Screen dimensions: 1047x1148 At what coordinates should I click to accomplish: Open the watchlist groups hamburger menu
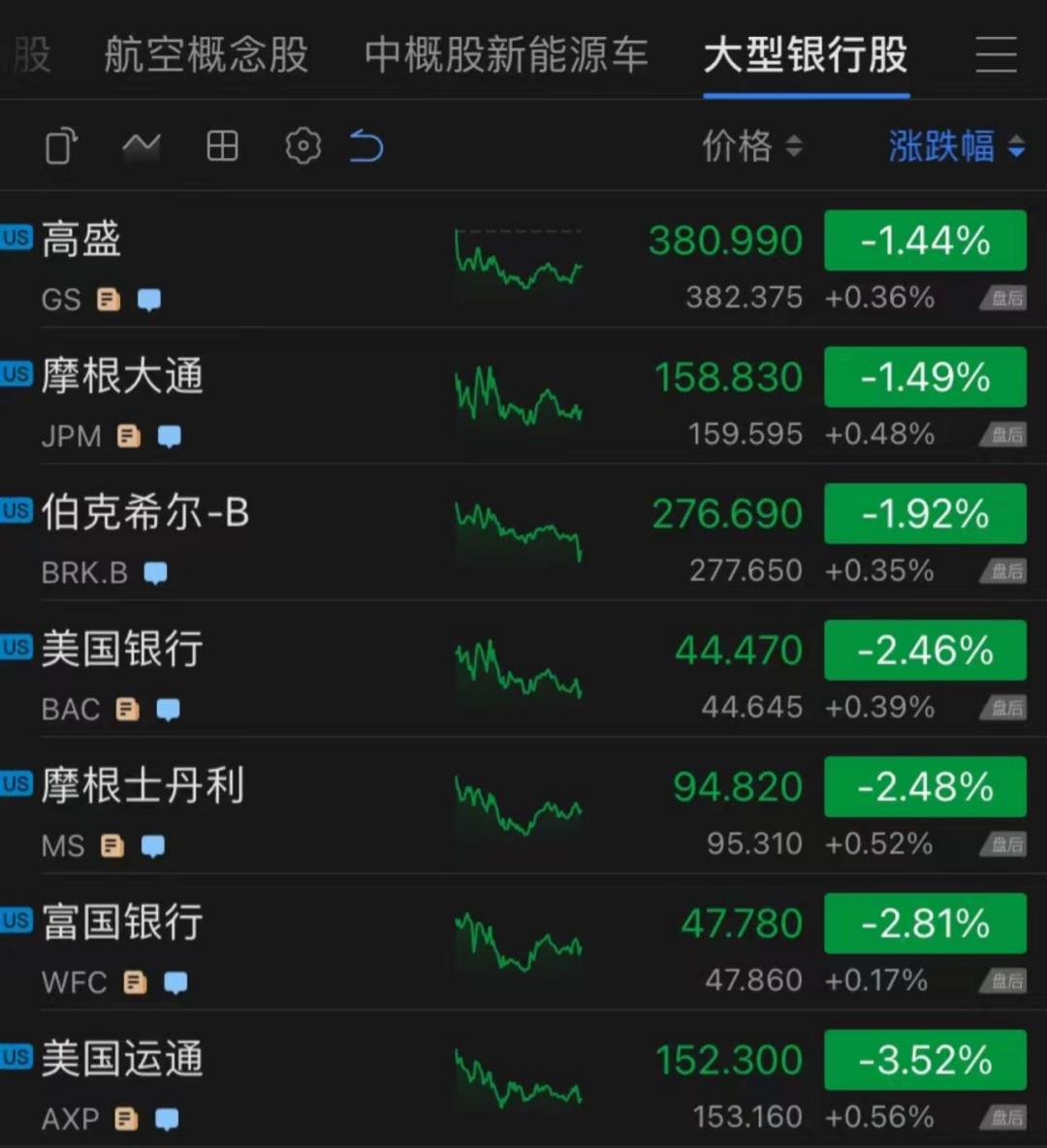(x=996, y=55)
